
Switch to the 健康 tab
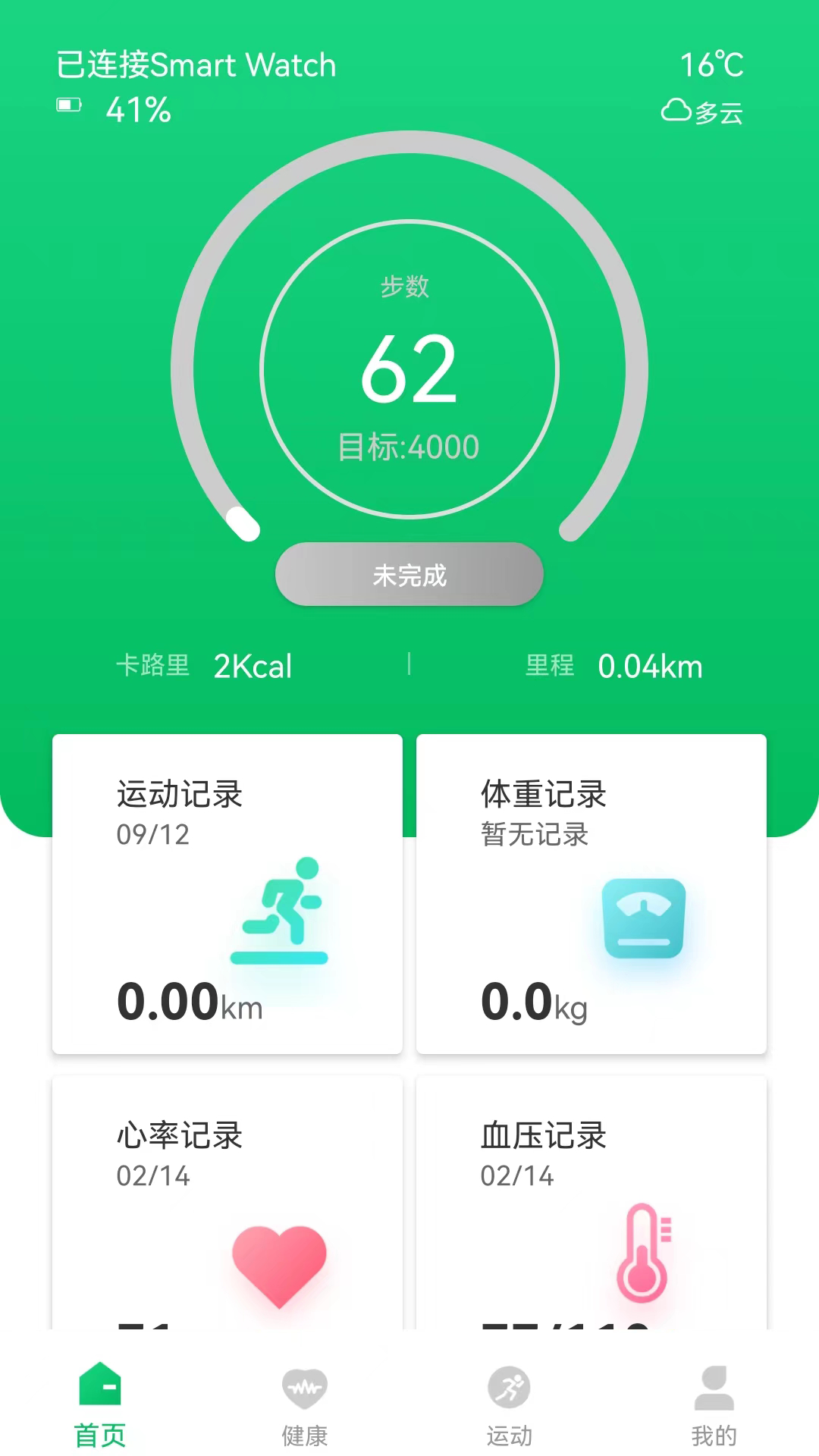(305, 1410)
